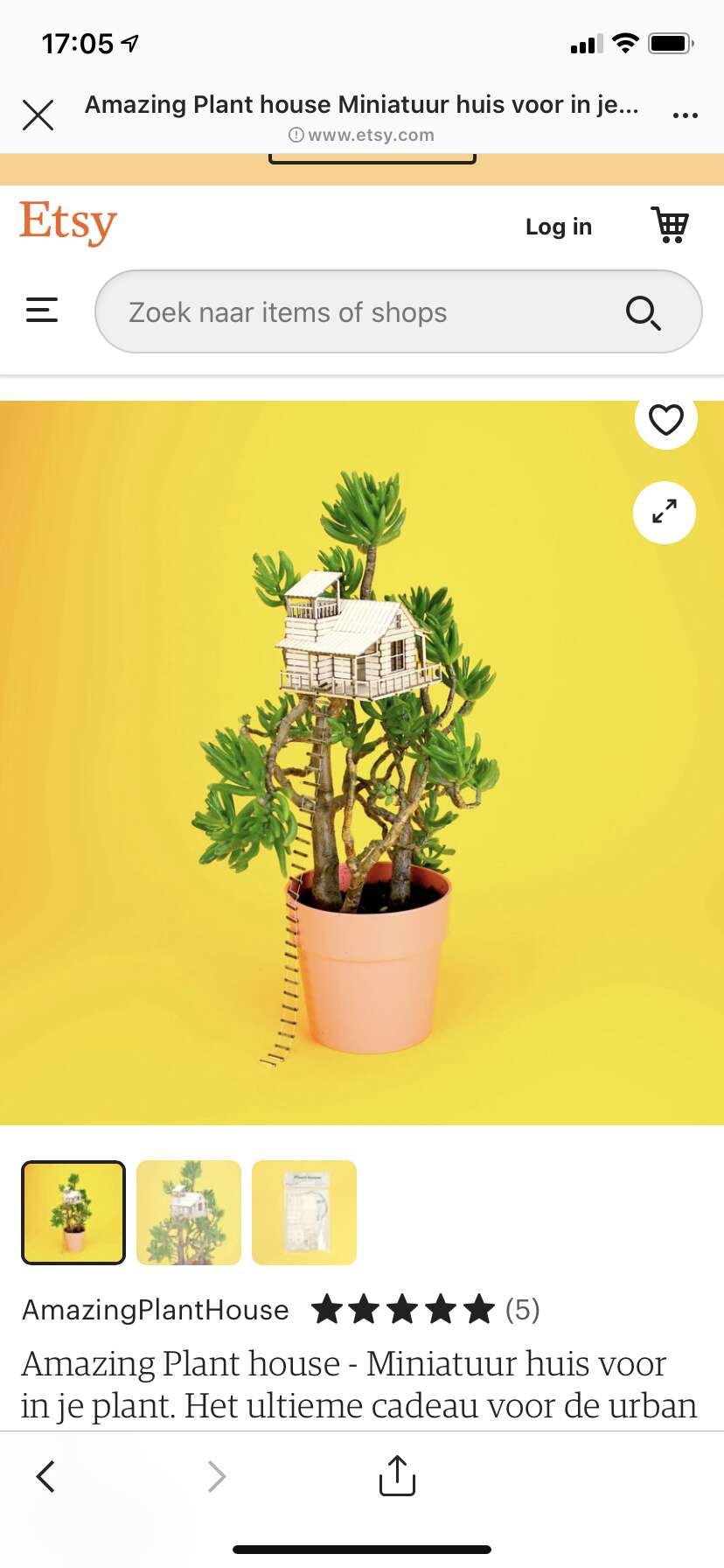Expand the product photo to fullscreen
The image size is (724, 1568).
(x=665, y=512)
